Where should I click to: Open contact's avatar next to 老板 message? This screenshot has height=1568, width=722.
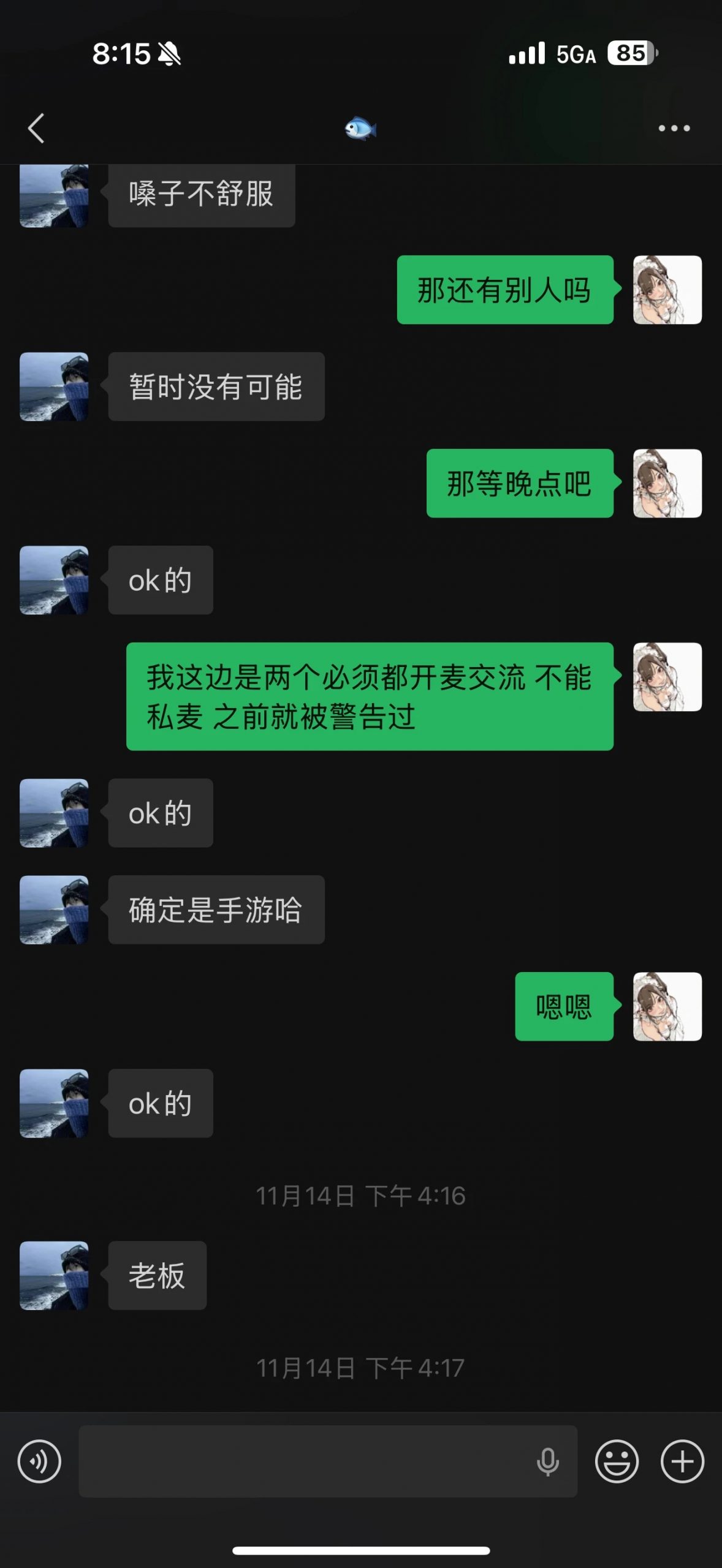pos(54,1275)
